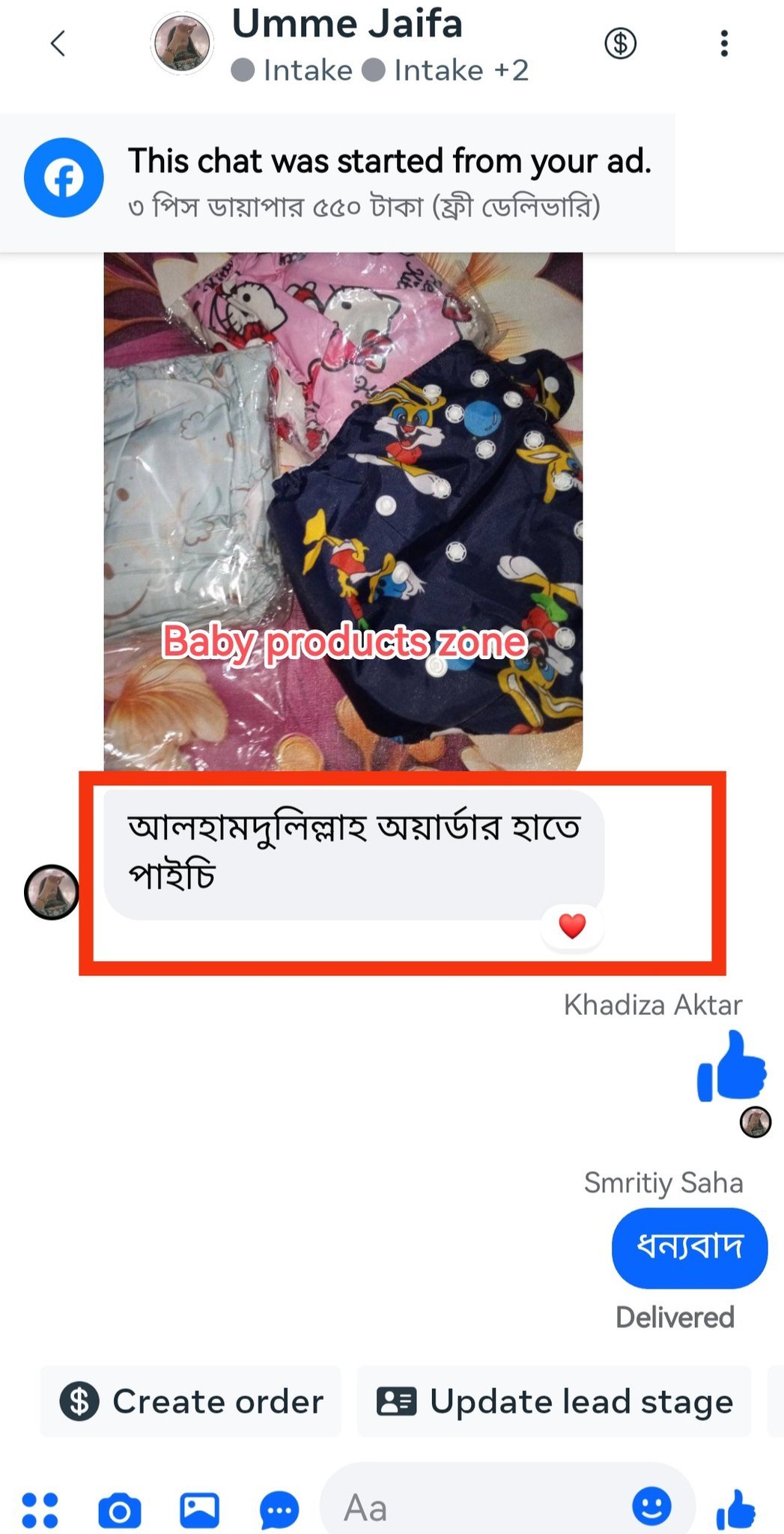View the diaper photo in the chat

(x=343, y=511)
